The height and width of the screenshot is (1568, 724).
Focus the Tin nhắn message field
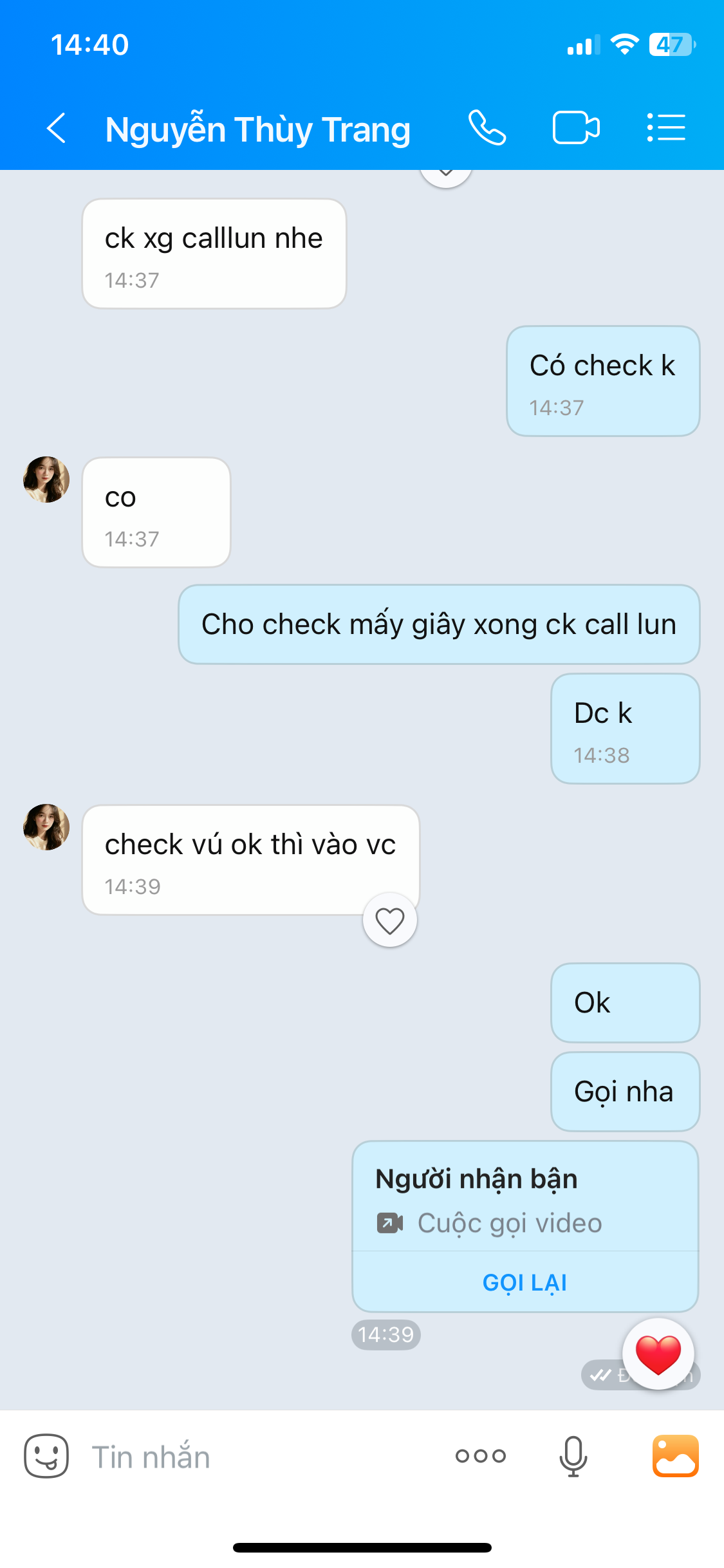pyautogui.click(x=257, y=1457)
